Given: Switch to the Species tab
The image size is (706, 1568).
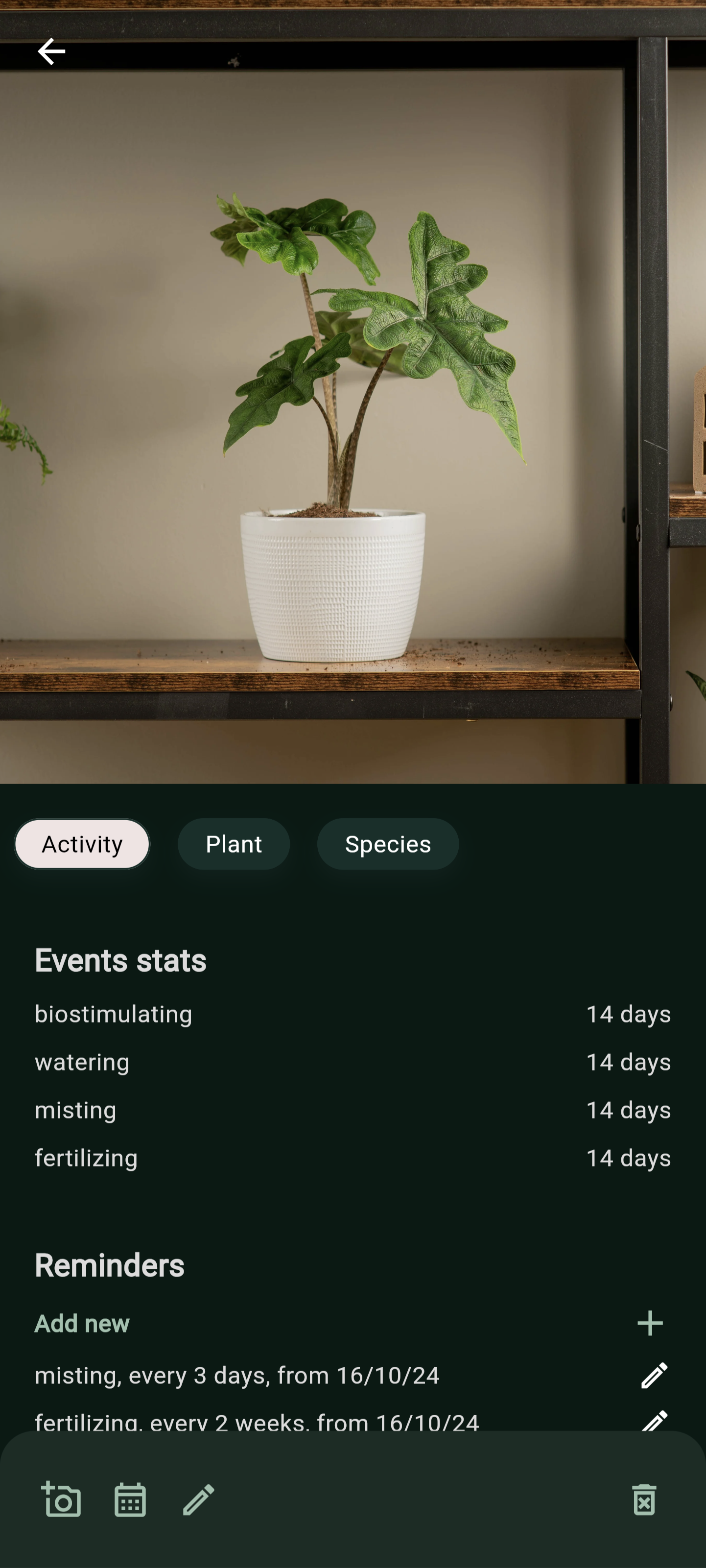Looking at the screenshot, I should pyautogui.click(x=388, y=844).
